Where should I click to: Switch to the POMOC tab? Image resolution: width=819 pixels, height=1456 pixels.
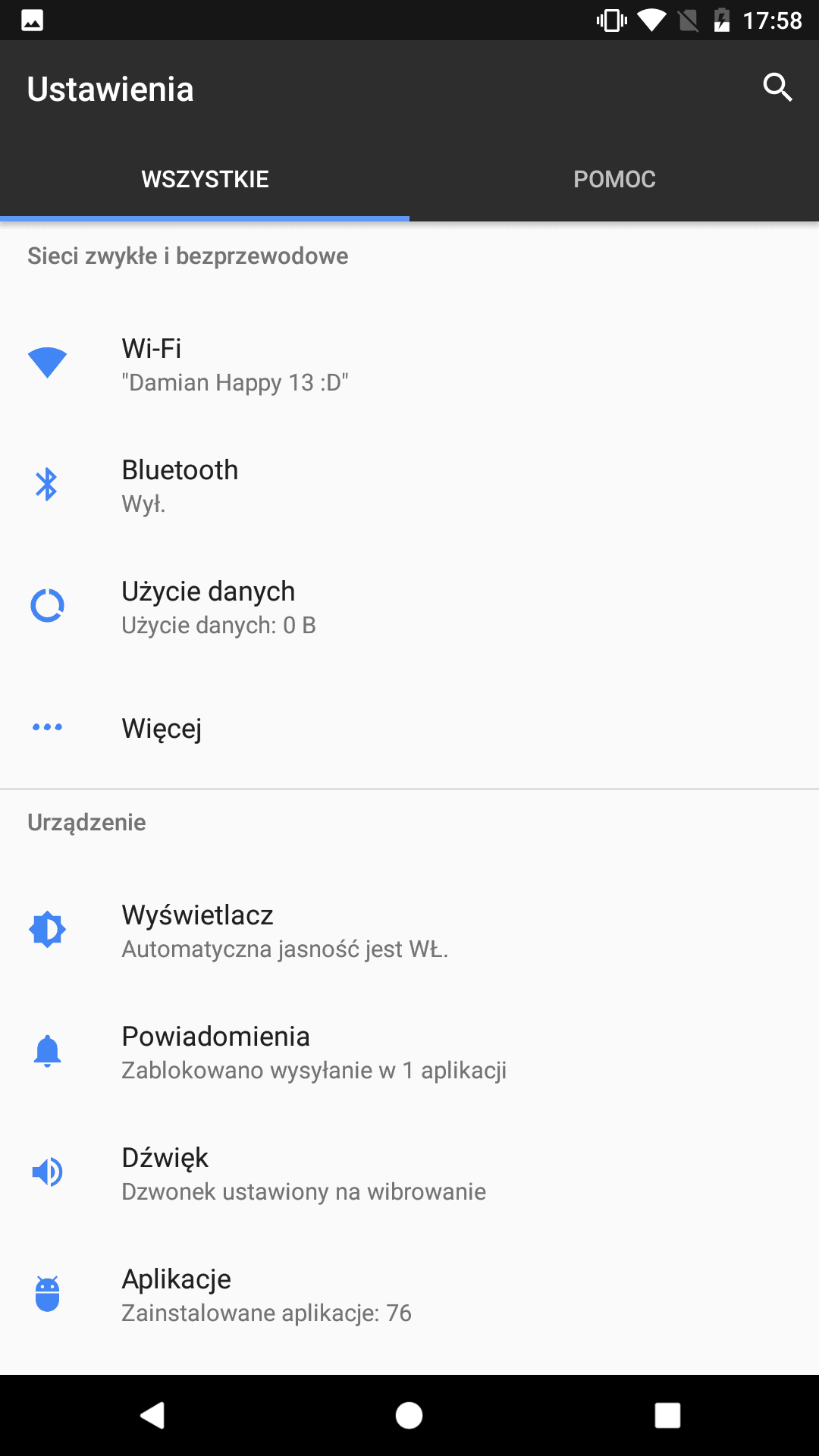point(614,180)
